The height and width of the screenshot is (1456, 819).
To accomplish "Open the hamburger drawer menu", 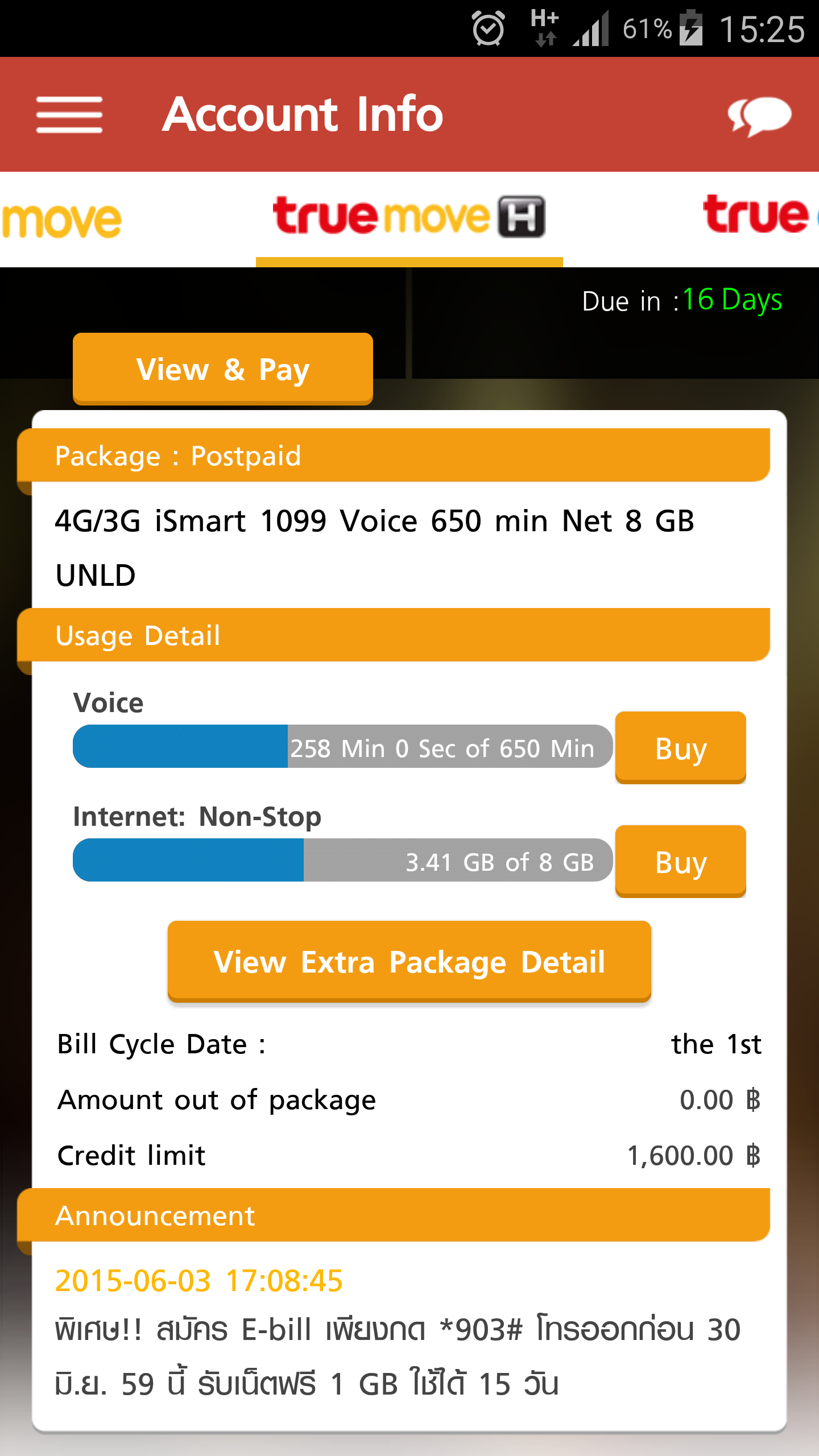I will (69, 114).
